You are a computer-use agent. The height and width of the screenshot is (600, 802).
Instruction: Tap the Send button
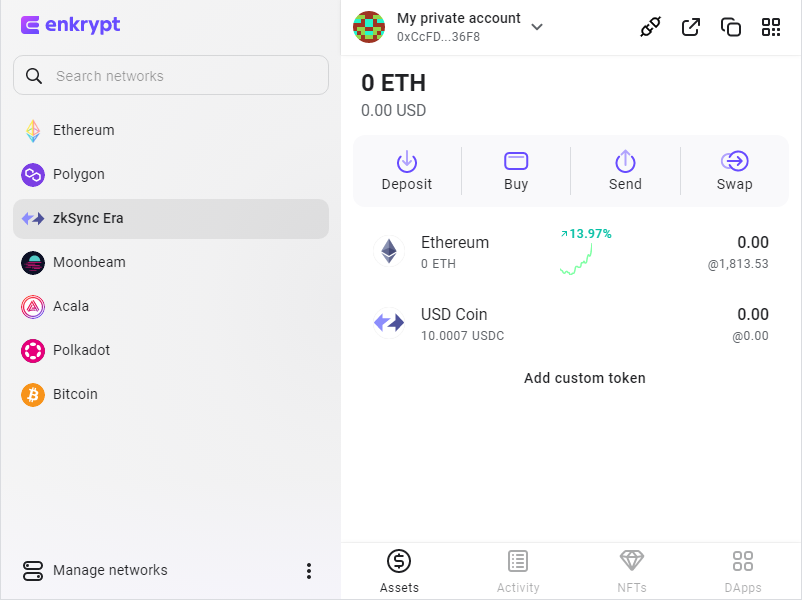click(625, 171)
